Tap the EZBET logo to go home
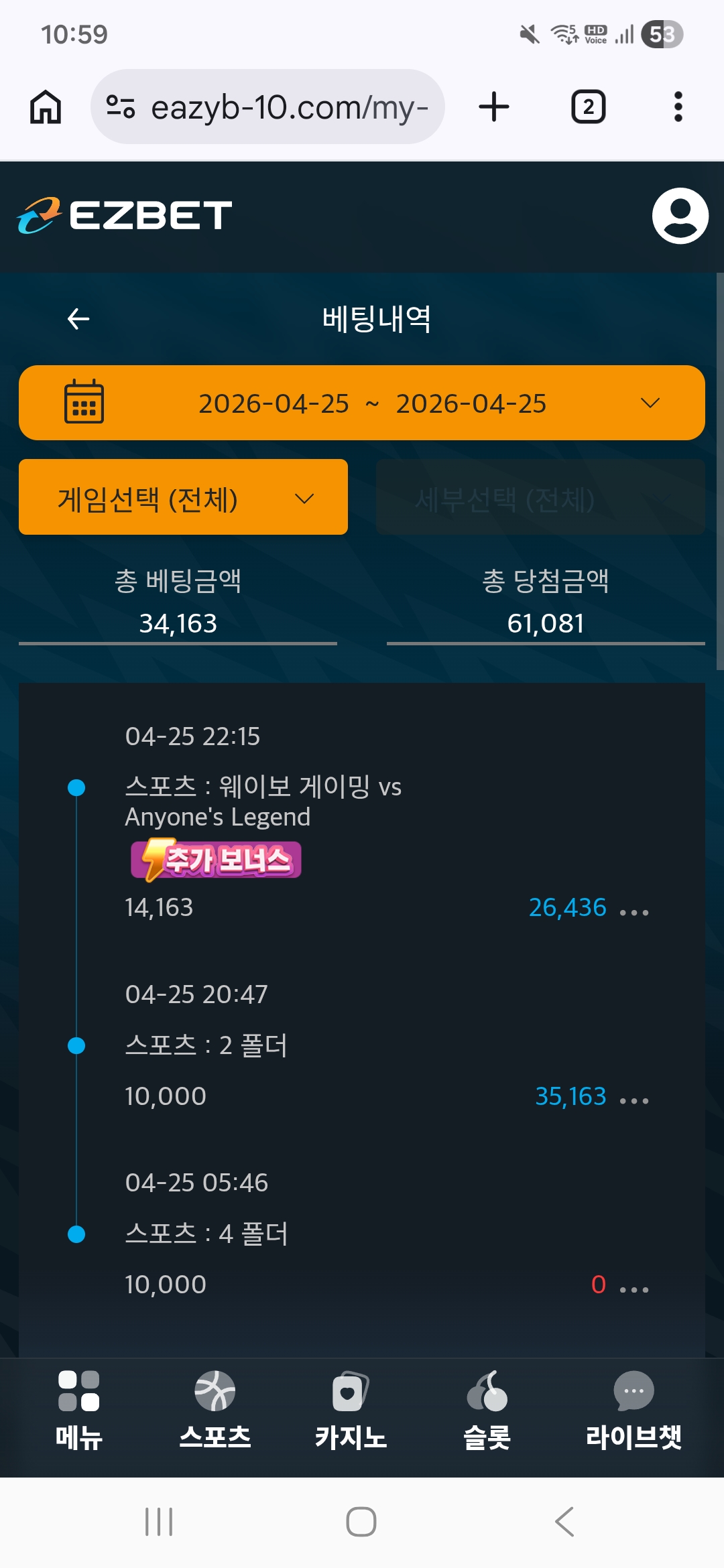The width and height of the screenshot is (724, 1568). point(125,215)
